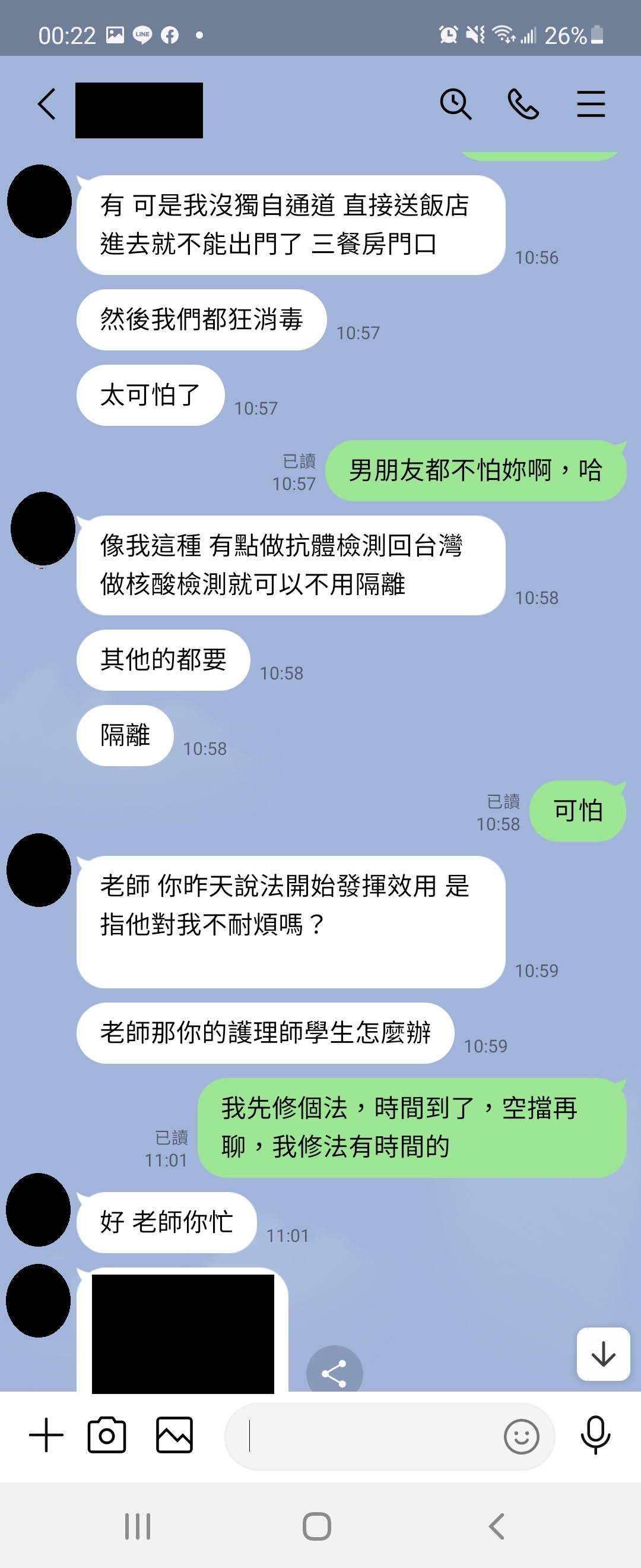
Task: Go to the system home screen
Action: tap(317, 1526)
